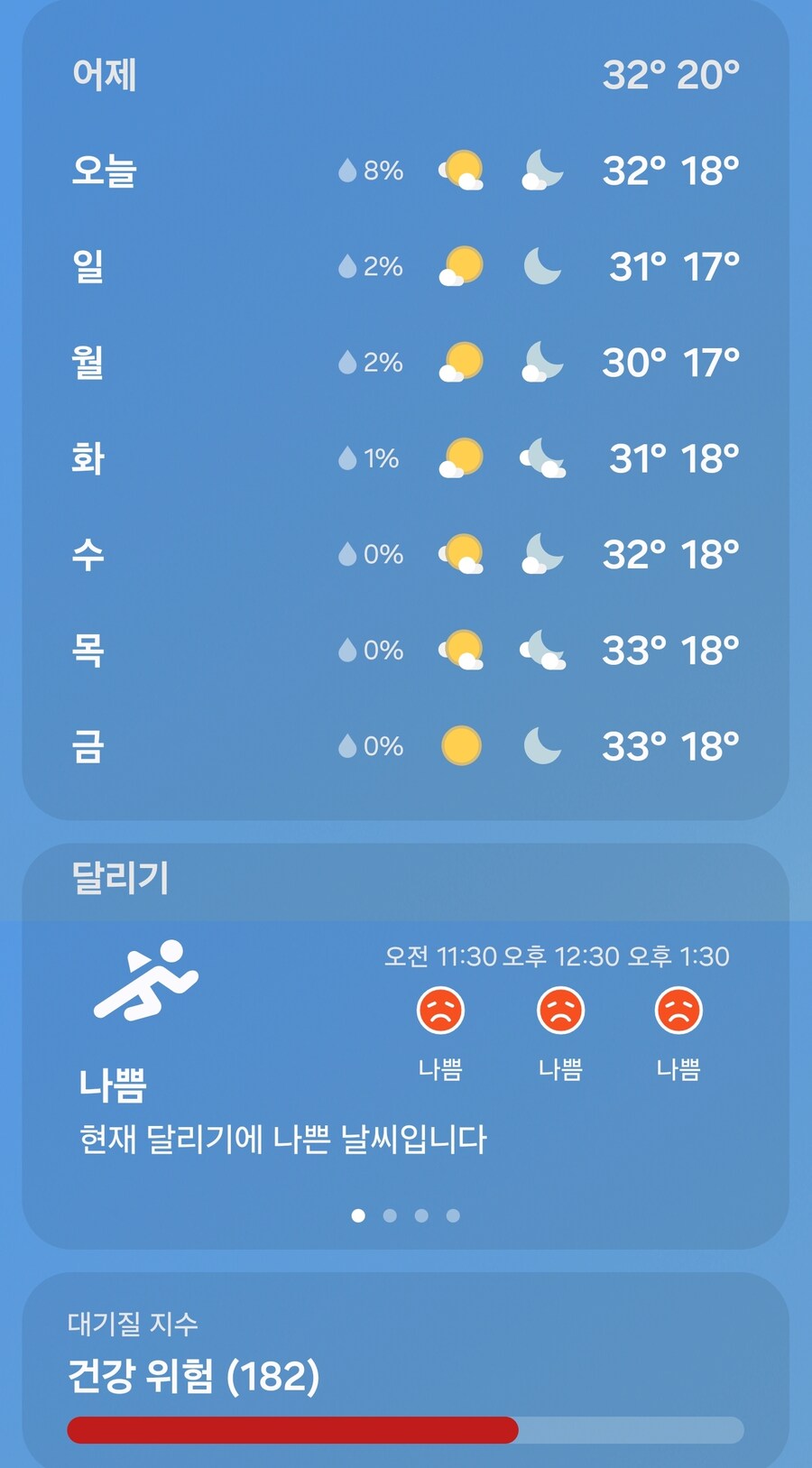Tap the partly cloudy icon for 오늘
812x1468 pixels.
point(461,171)
